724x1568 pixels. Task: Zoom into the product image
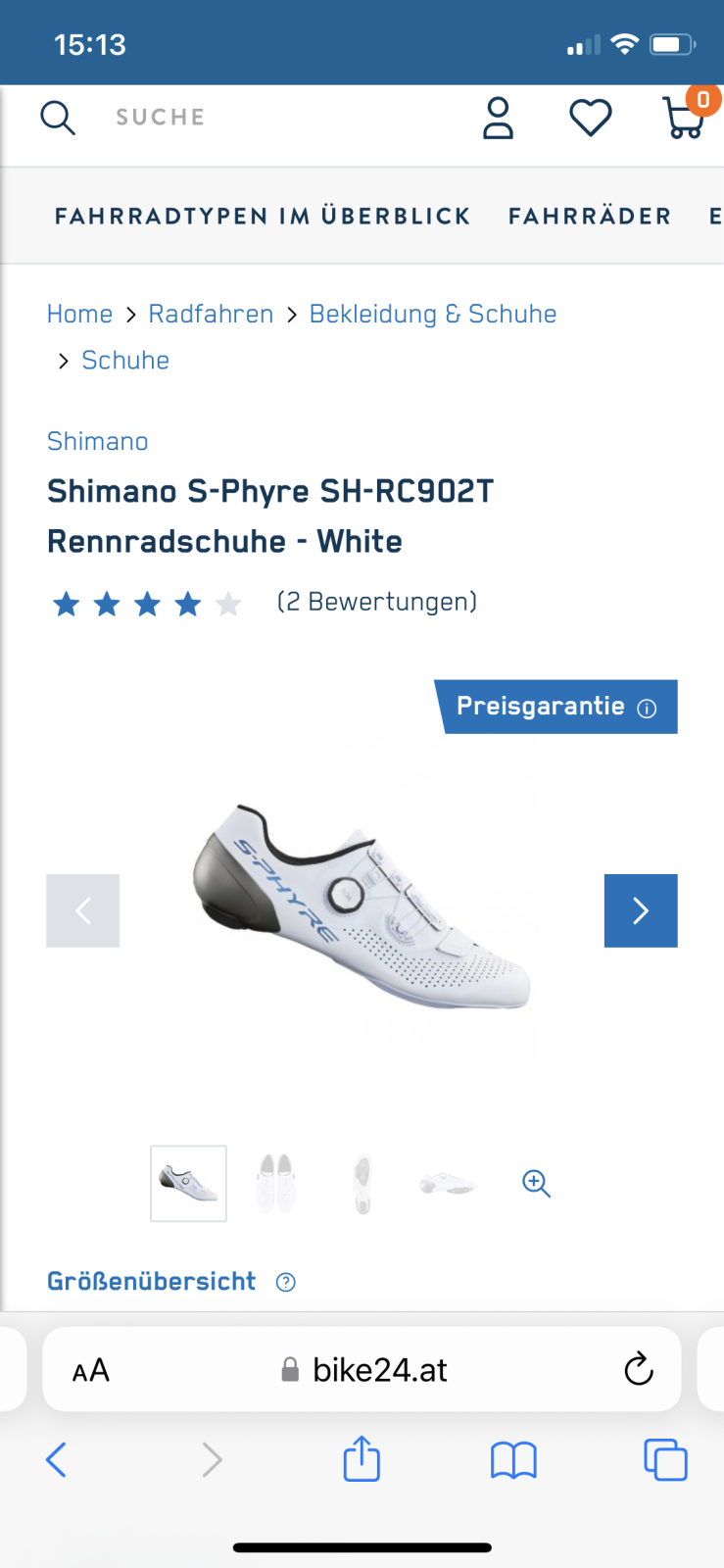coord(536,1183)
